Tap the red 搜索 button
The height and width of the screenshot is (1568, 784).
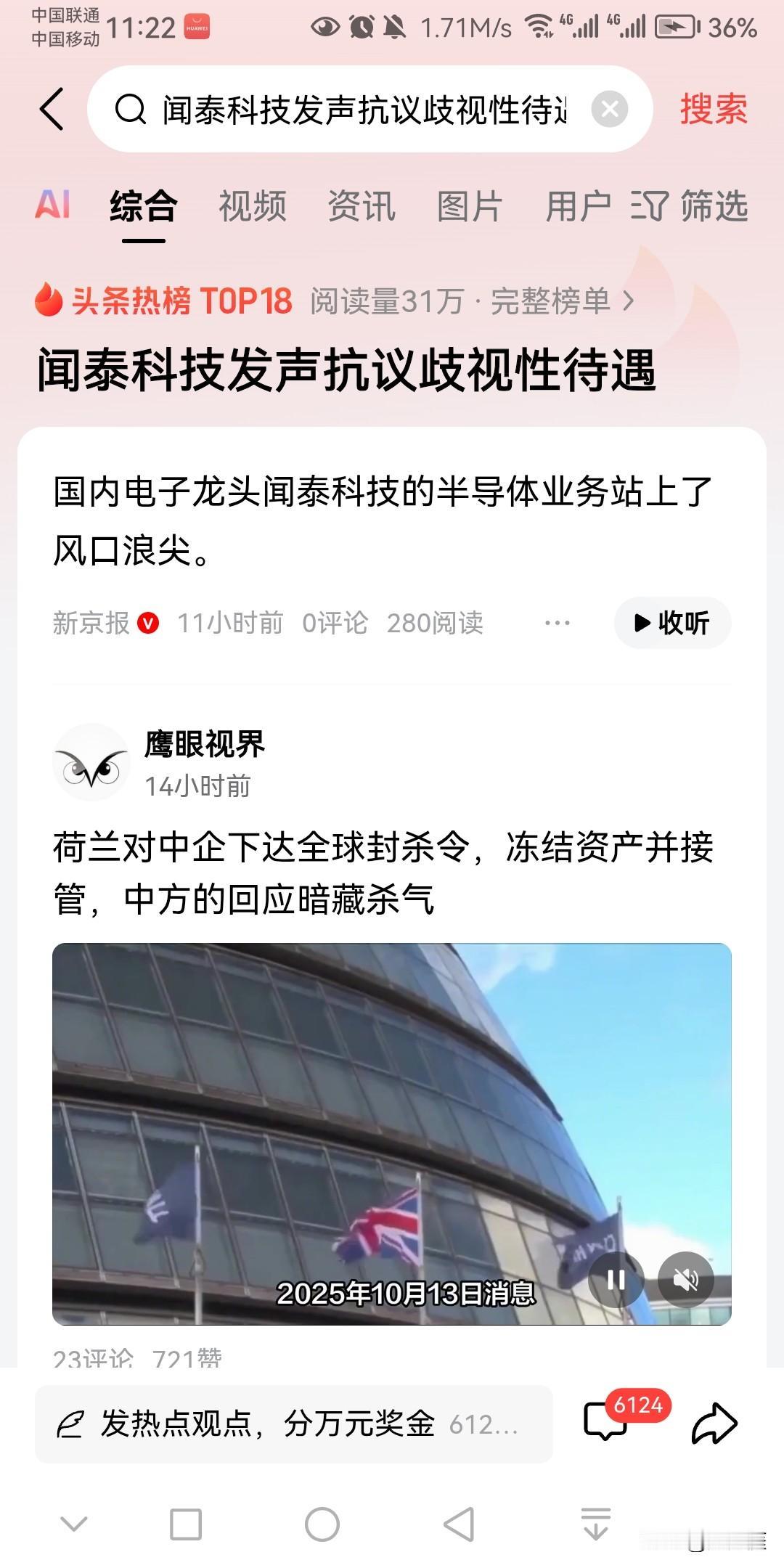point(714,110)
